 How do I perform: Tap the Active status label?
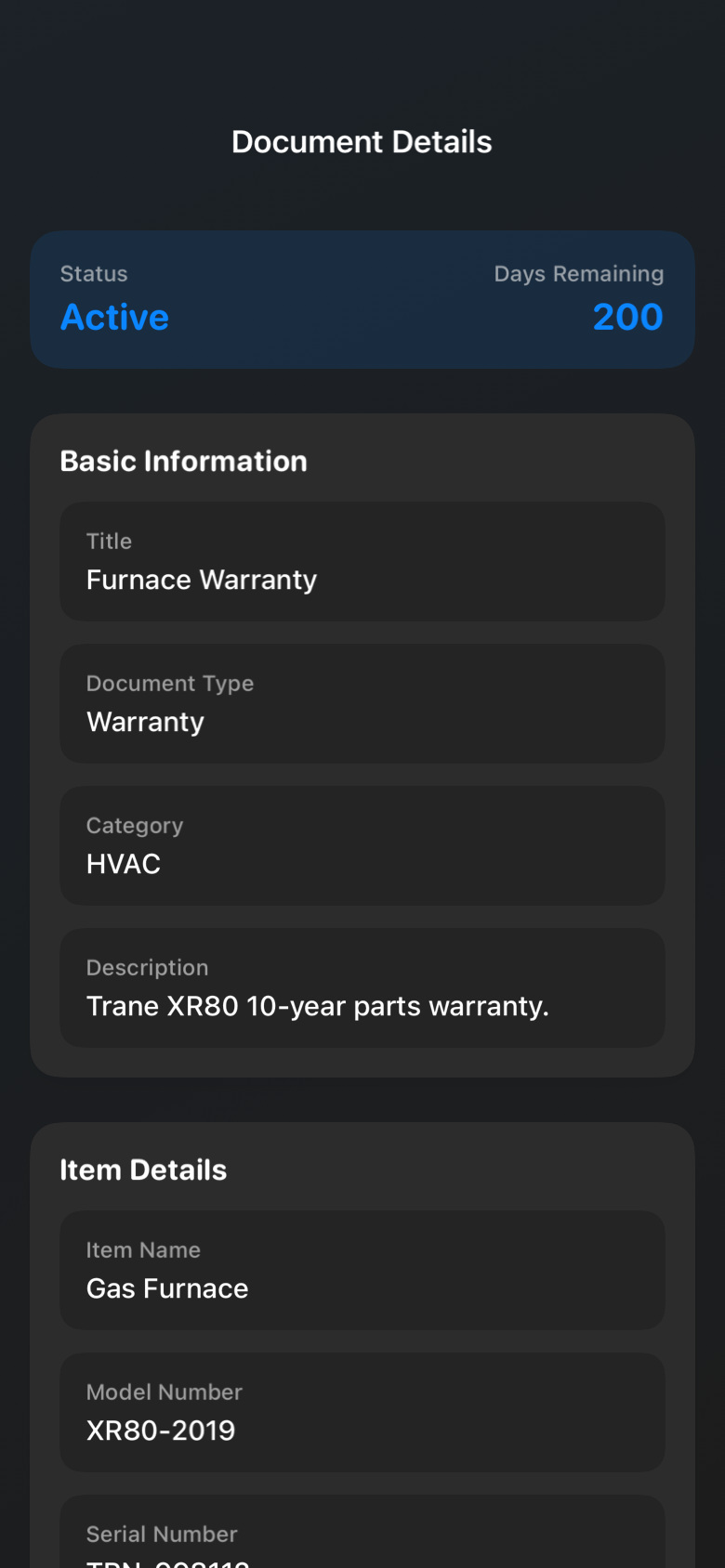tap(114, 317)
